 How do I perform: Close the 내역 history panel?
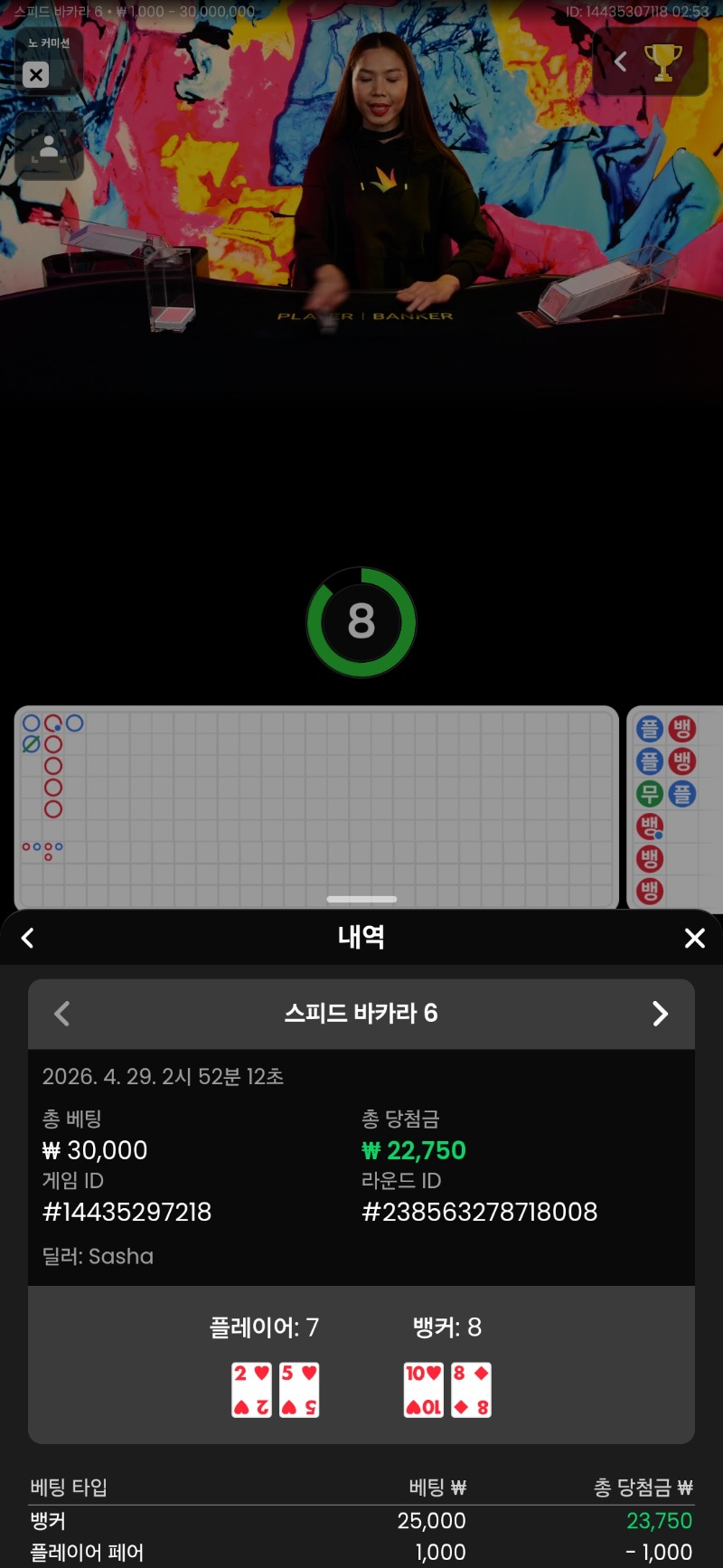pos(694,939)
